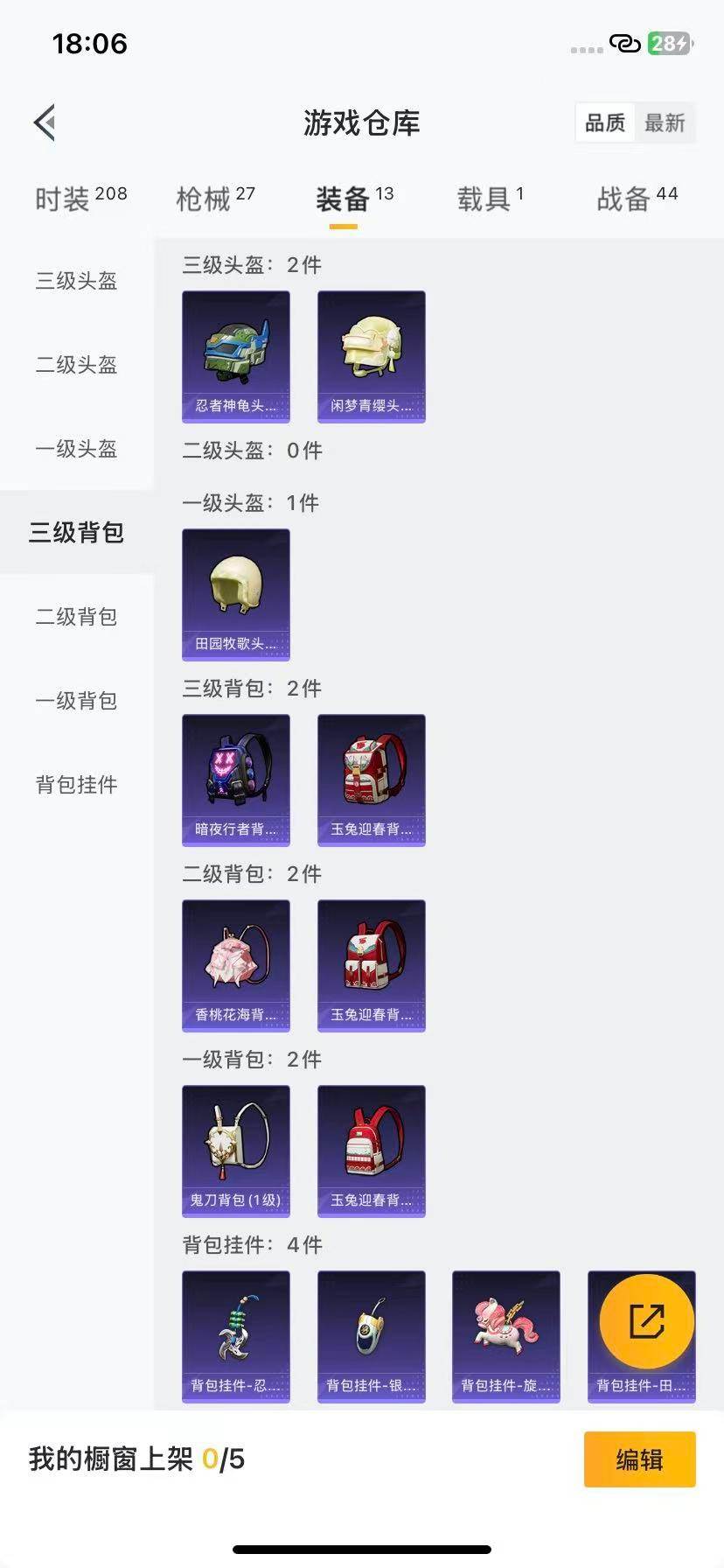Open the 背包挂件-忍 pendant item
This screenshot has width=724, height=1568.
click(235, 1336)
